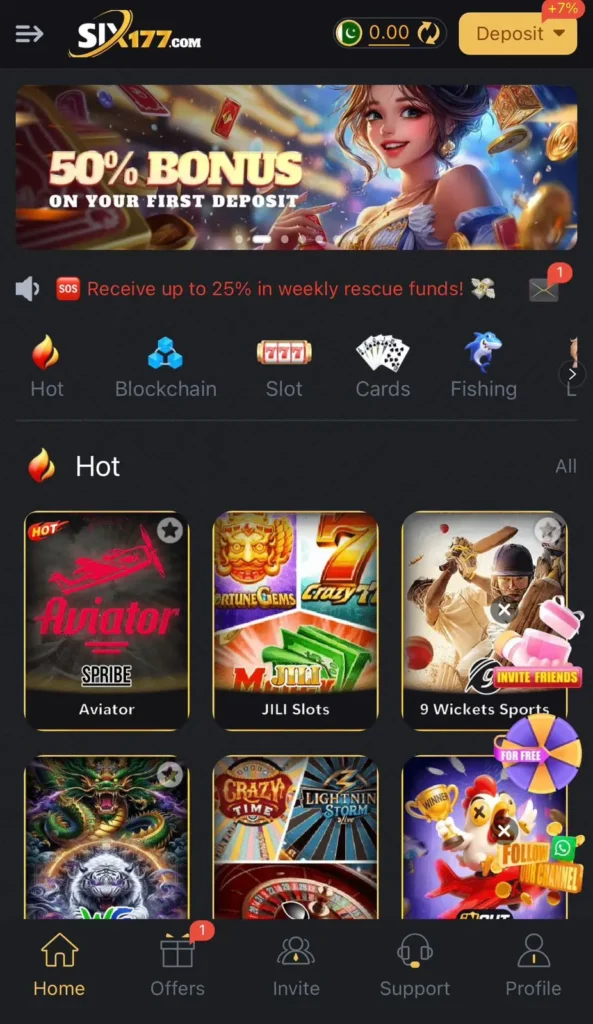
Task: View All hot games
Action: click(566, 466)
